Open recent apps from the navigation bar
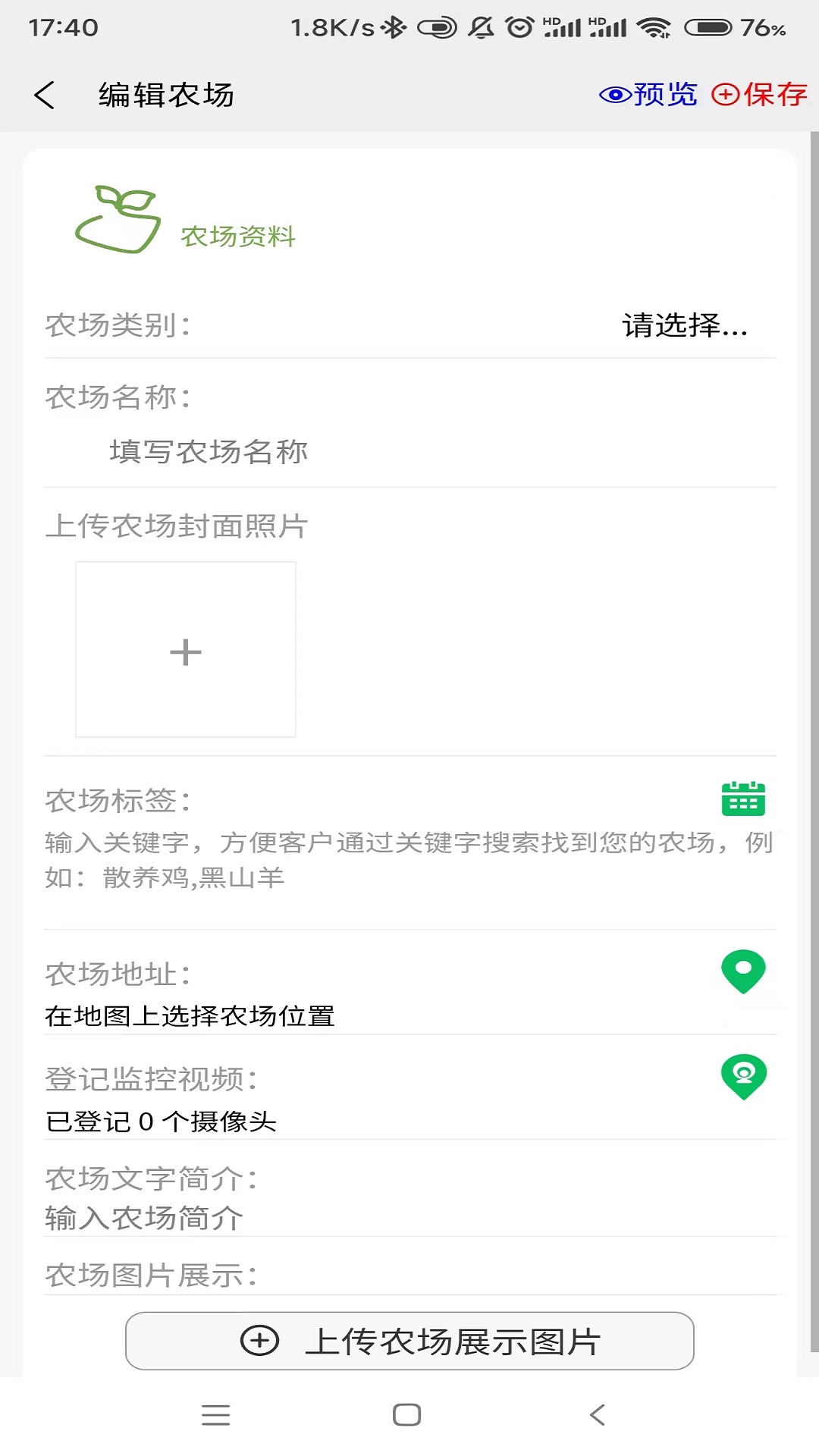This screenshot has height=1456, width=819. click(216, 1415)
